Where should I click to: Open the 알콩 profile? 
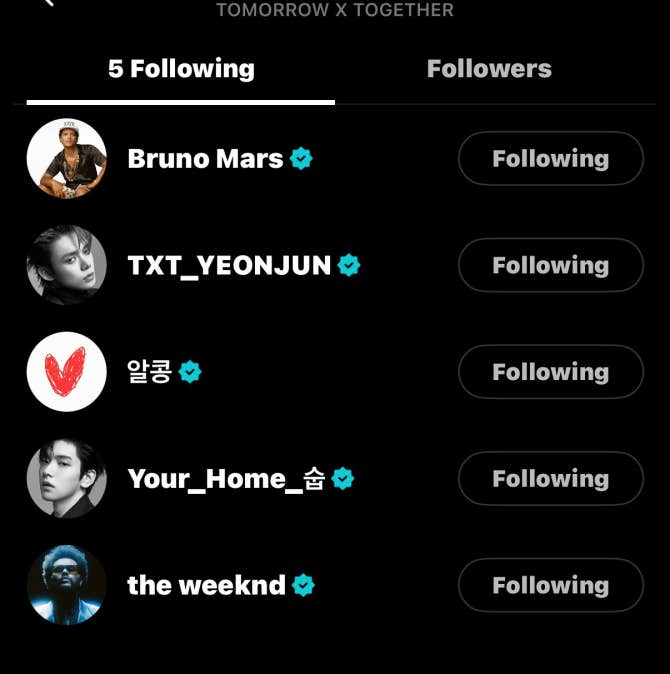click(x=150, y=372)
